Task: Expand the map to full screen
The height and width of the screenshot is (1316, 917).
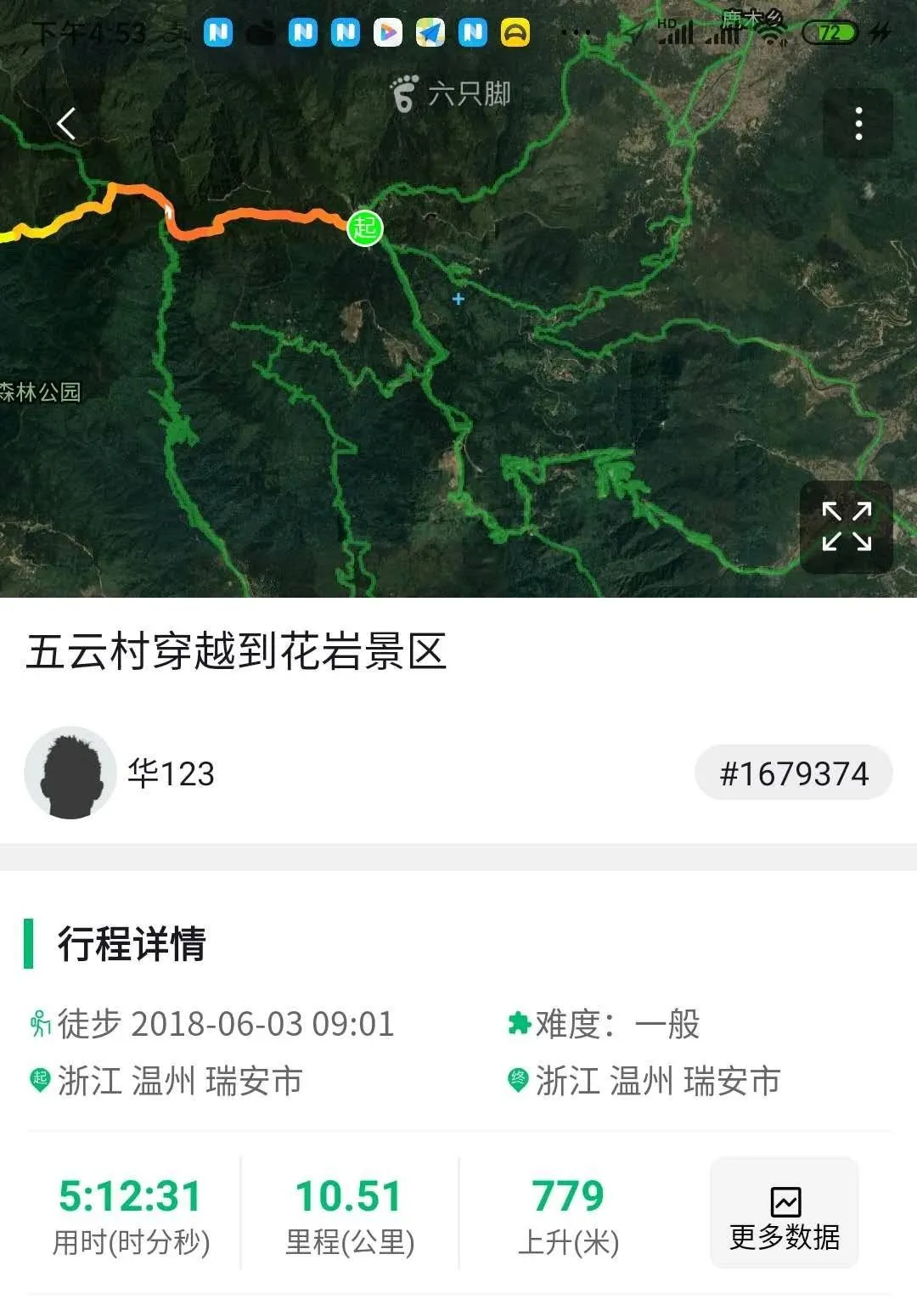Action: (847, 526)
